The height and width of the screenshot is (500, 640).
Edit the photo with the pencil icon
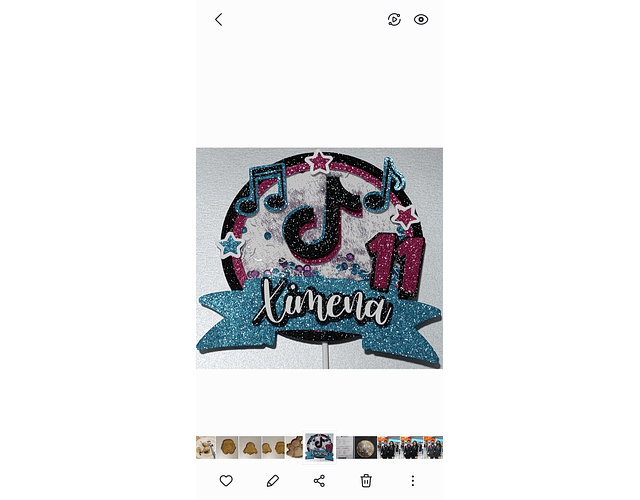pyautogui.click(x=273, y=480)
